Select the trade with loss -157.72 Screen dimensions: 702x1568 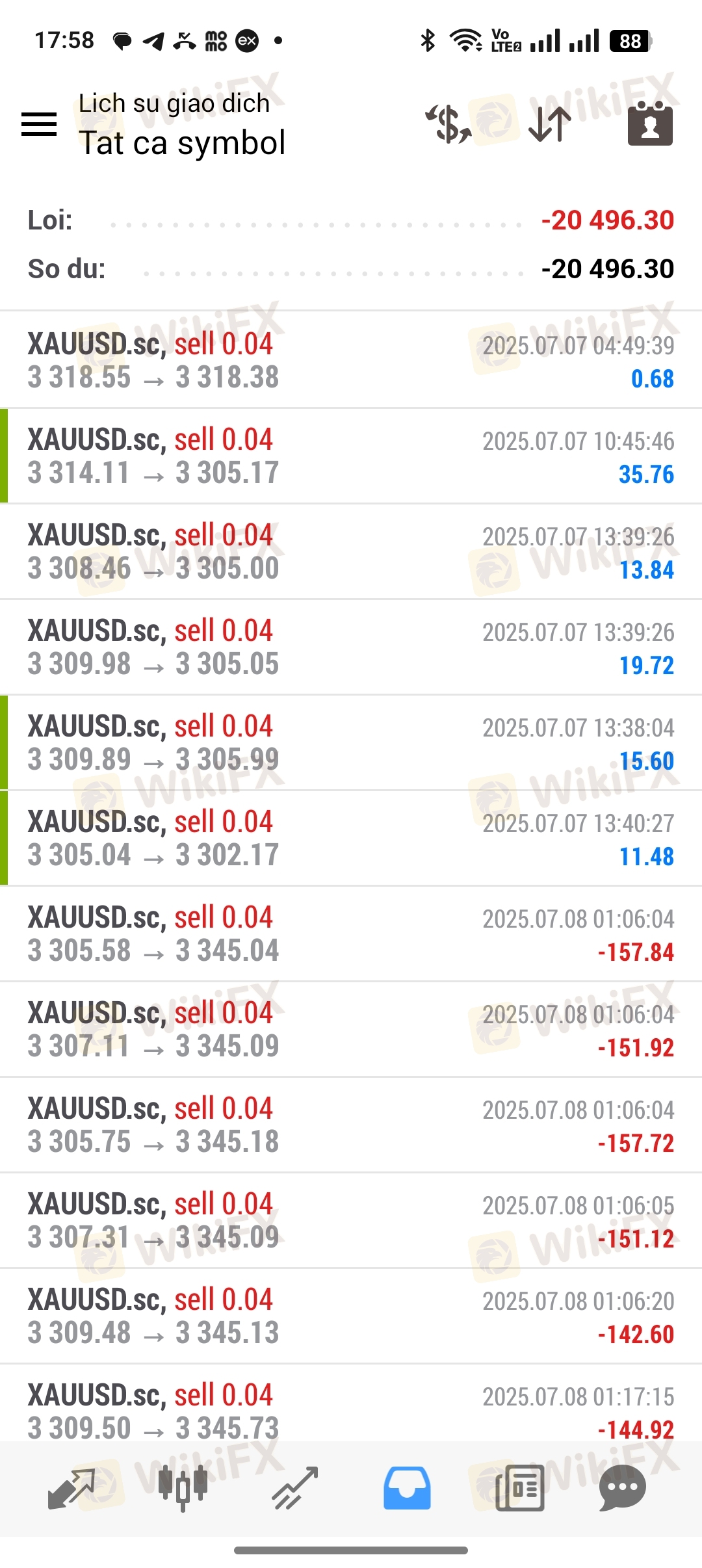(x=351, y=1125)
